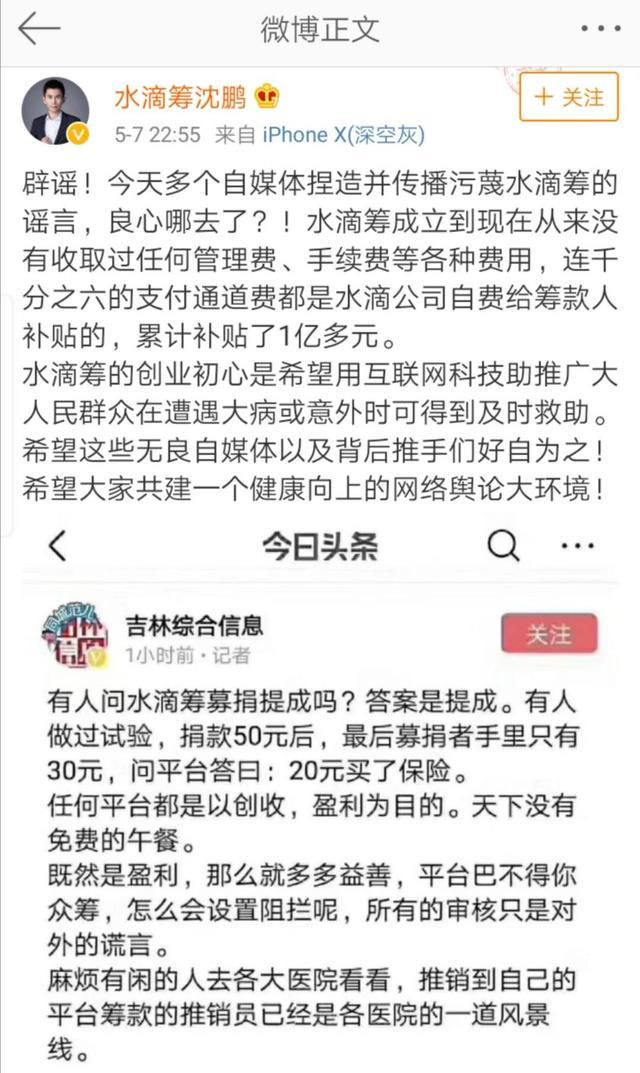
Task: Tap the iPhone X(深空灰) source link
Action: pos(344,134)
